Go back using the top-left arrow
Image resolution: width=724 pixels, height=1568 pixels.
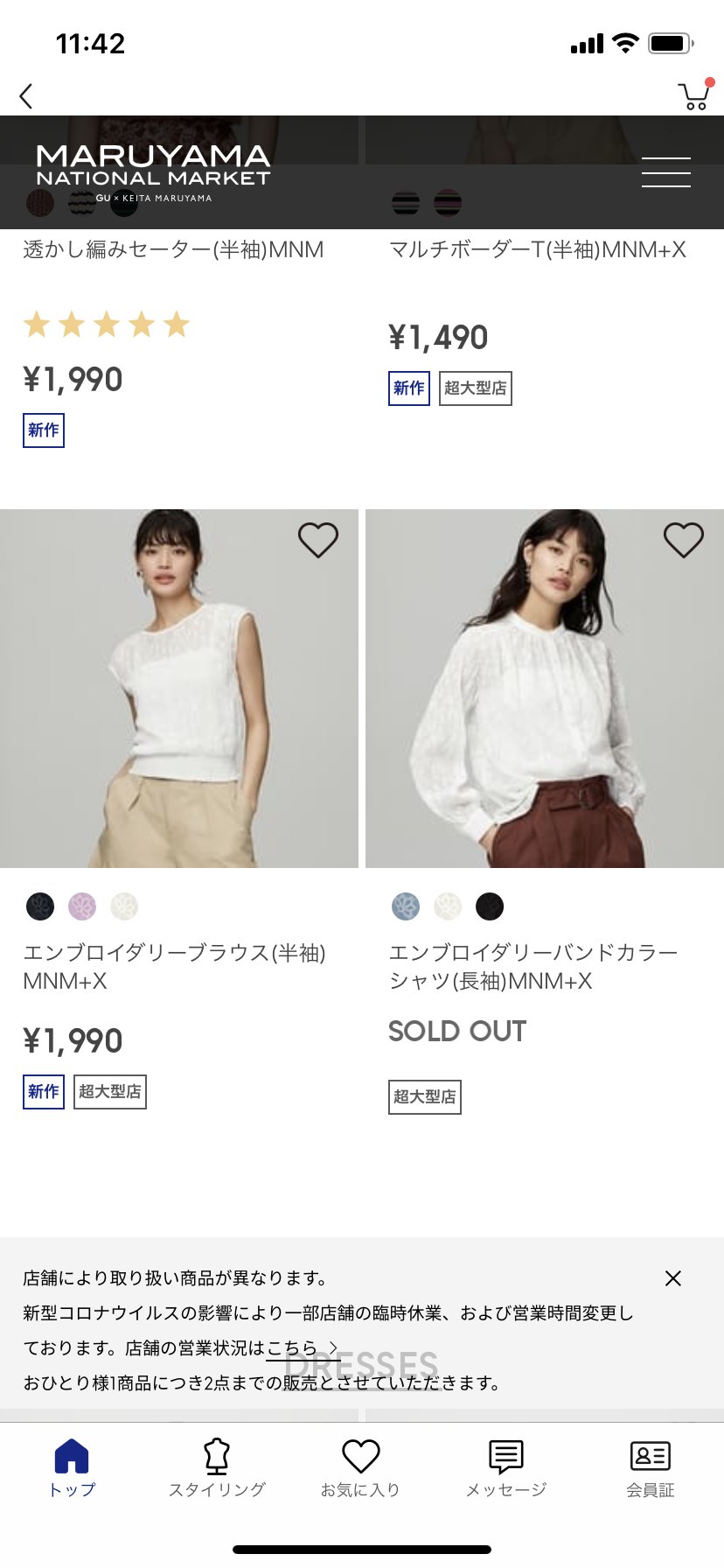coord(26,96)
